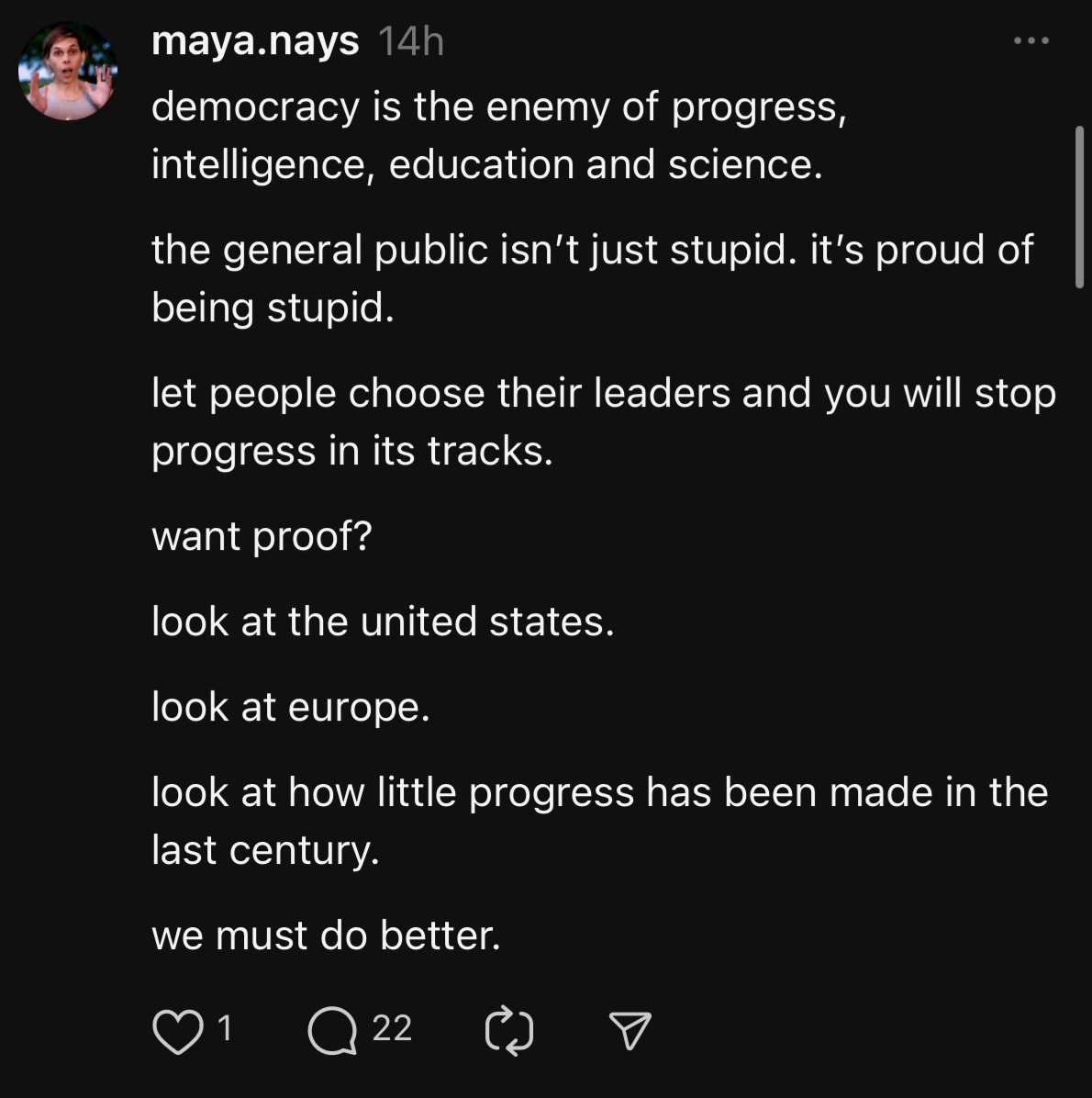Open the three-dot post options menu

1031,41
